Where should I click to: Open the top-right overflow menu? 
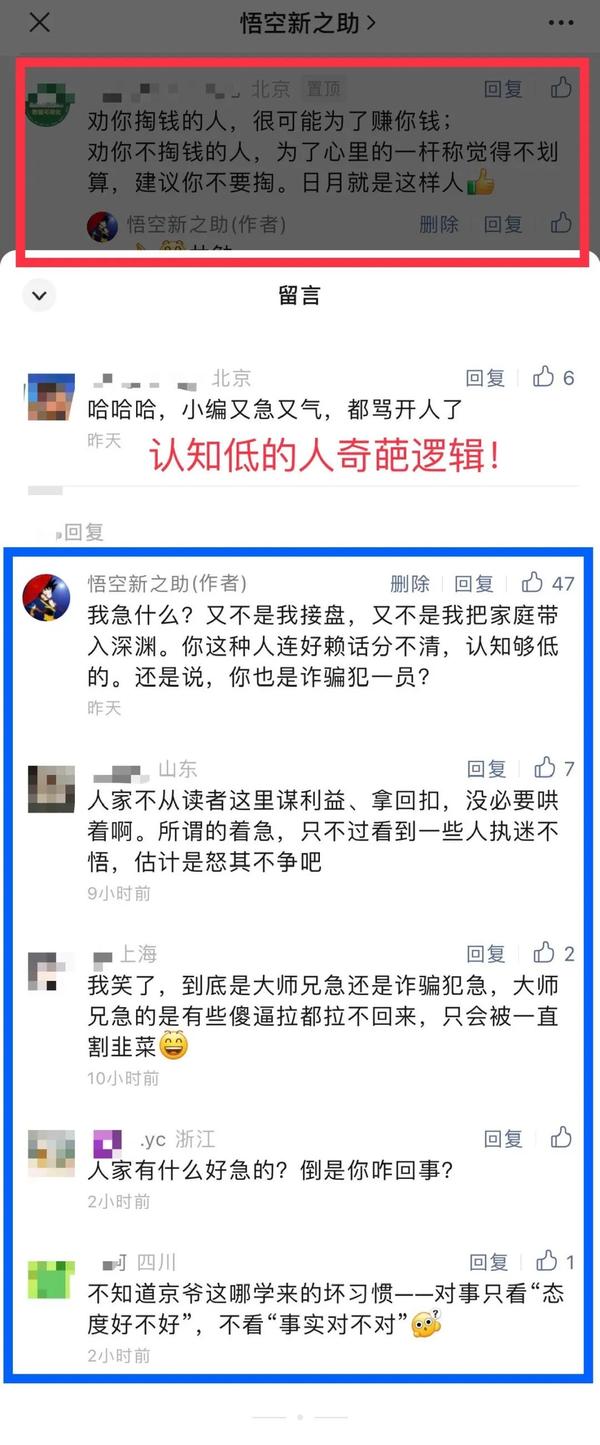point(561,22)
